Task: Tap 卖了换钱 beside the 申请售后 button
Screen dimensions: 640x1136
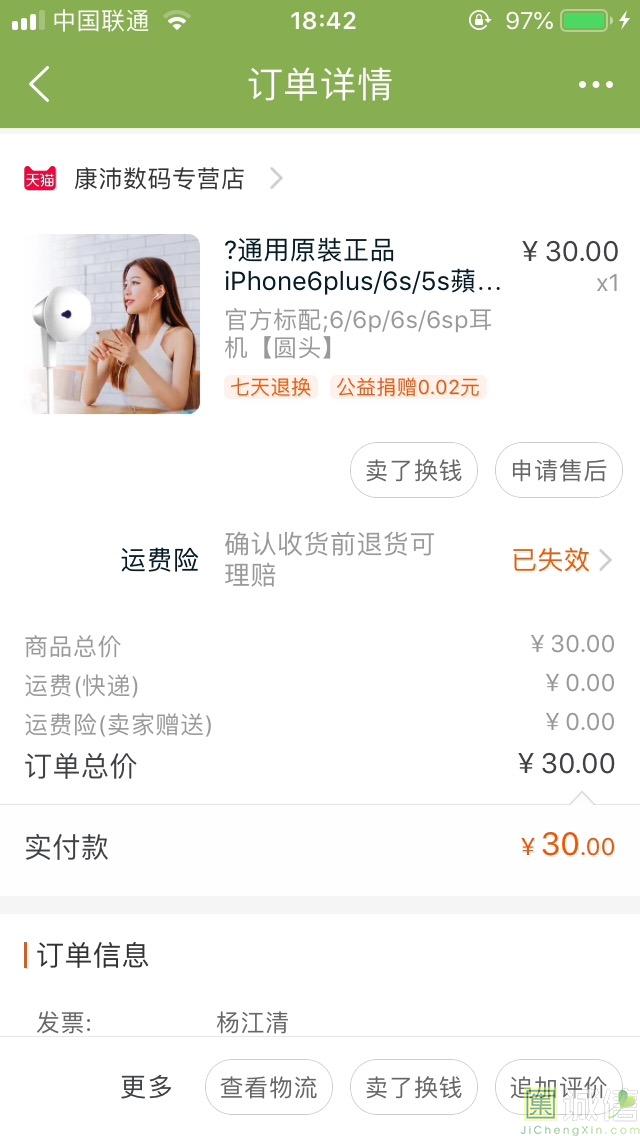Action: pyautogui.click(x=414, y=470)
